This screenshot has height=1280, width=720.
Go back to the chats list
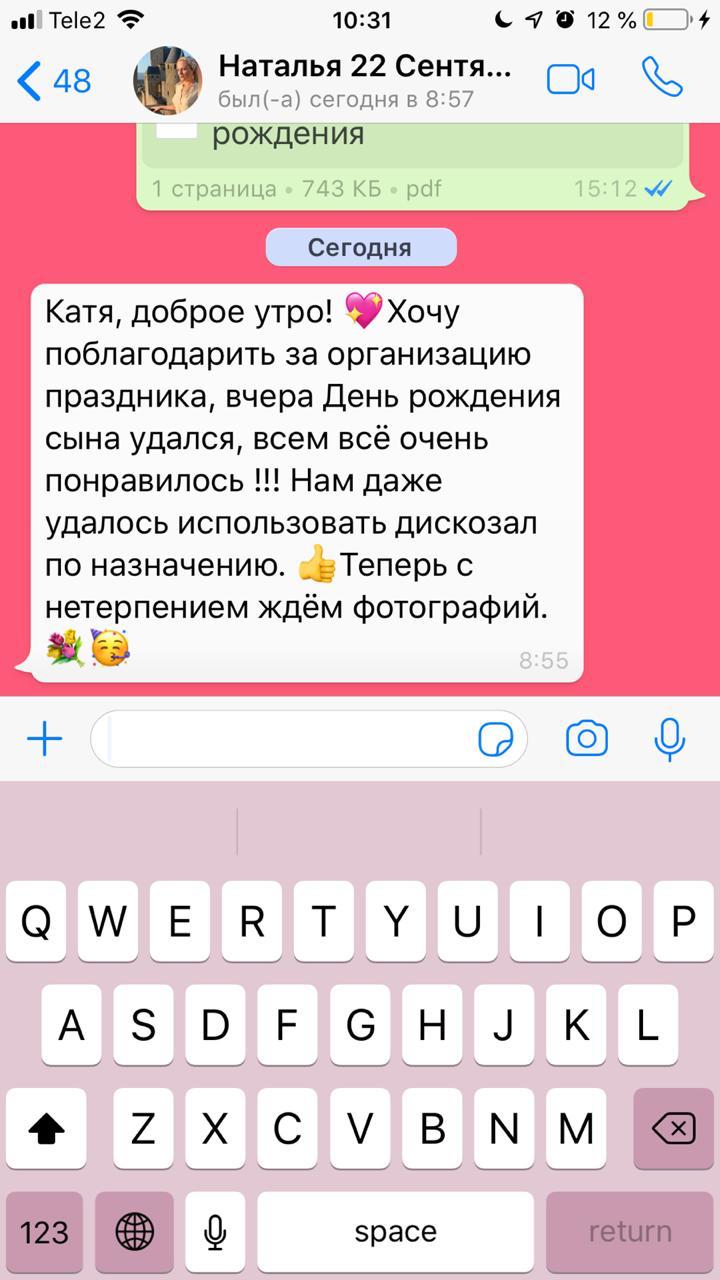point(54,80)
